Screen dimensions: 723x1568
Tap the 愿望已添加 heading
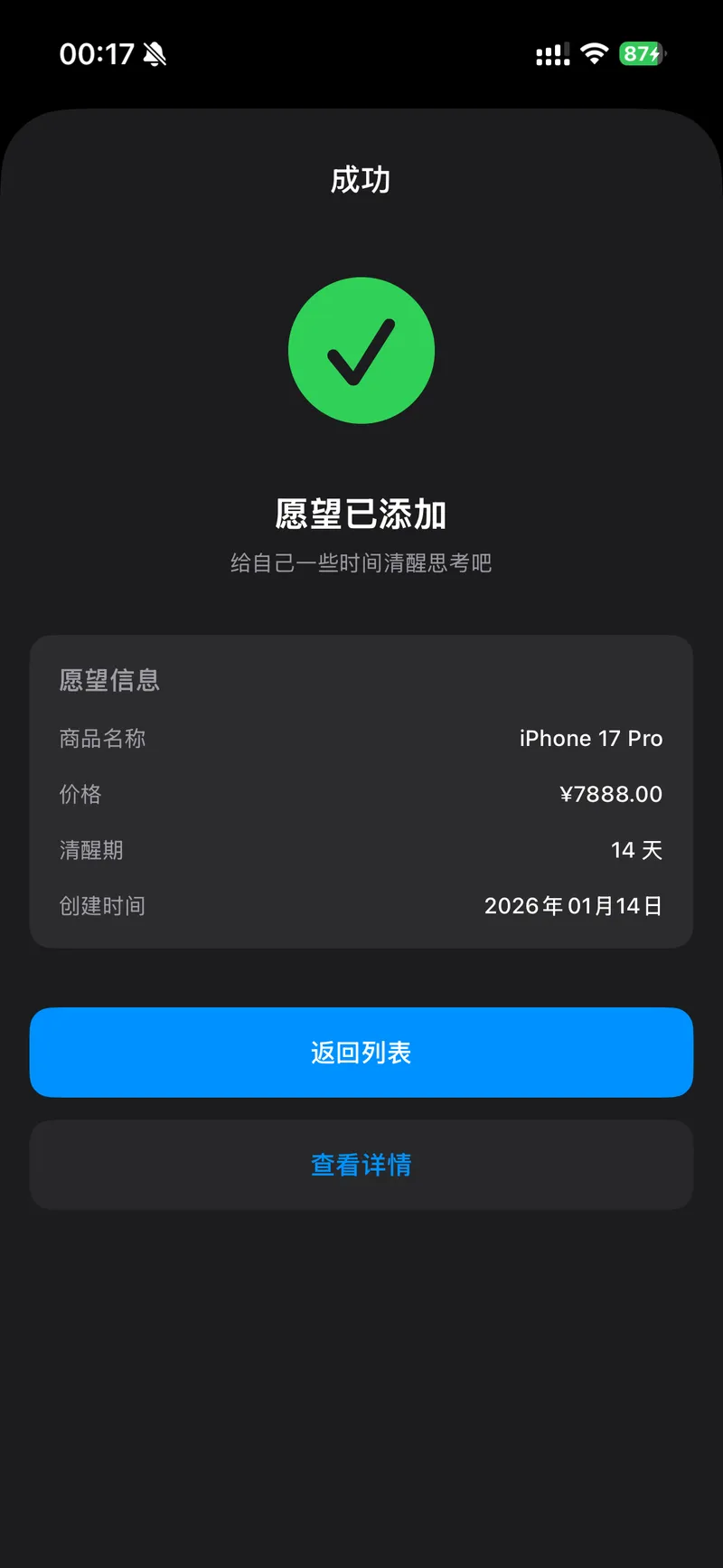click(361, 512)
